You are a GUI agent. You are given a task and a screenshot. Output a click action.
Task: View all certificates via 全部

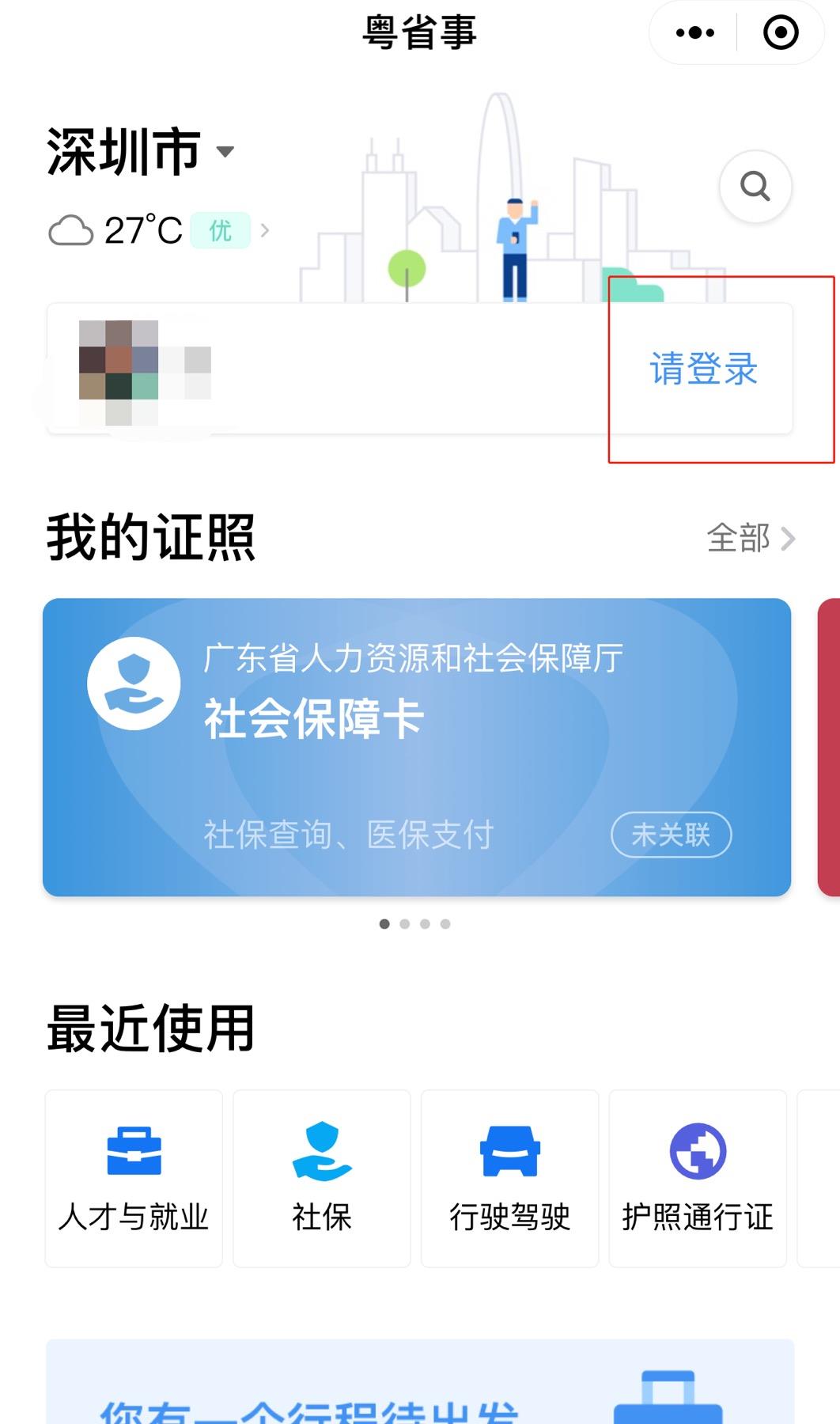pos(749,538)
